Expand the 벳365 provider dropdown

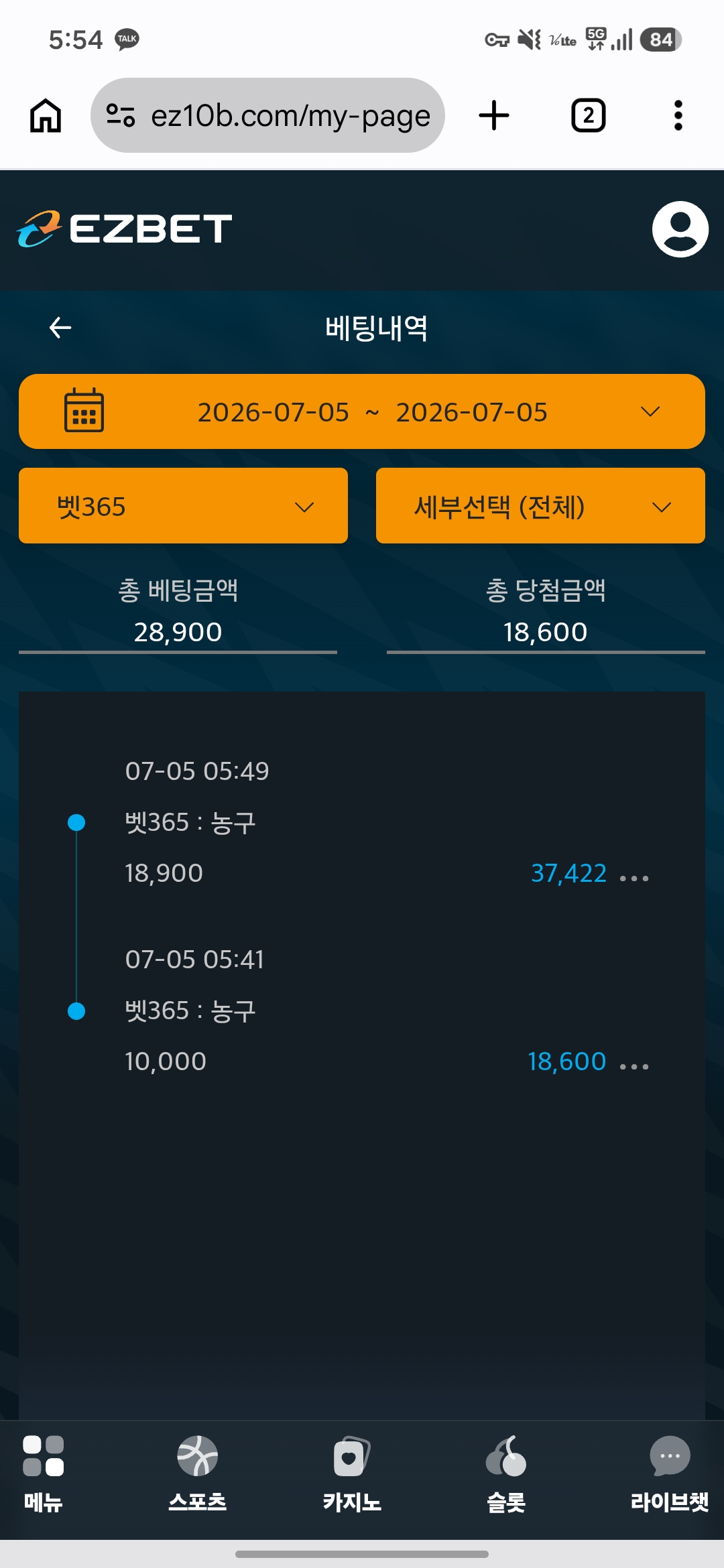point(183,506)
